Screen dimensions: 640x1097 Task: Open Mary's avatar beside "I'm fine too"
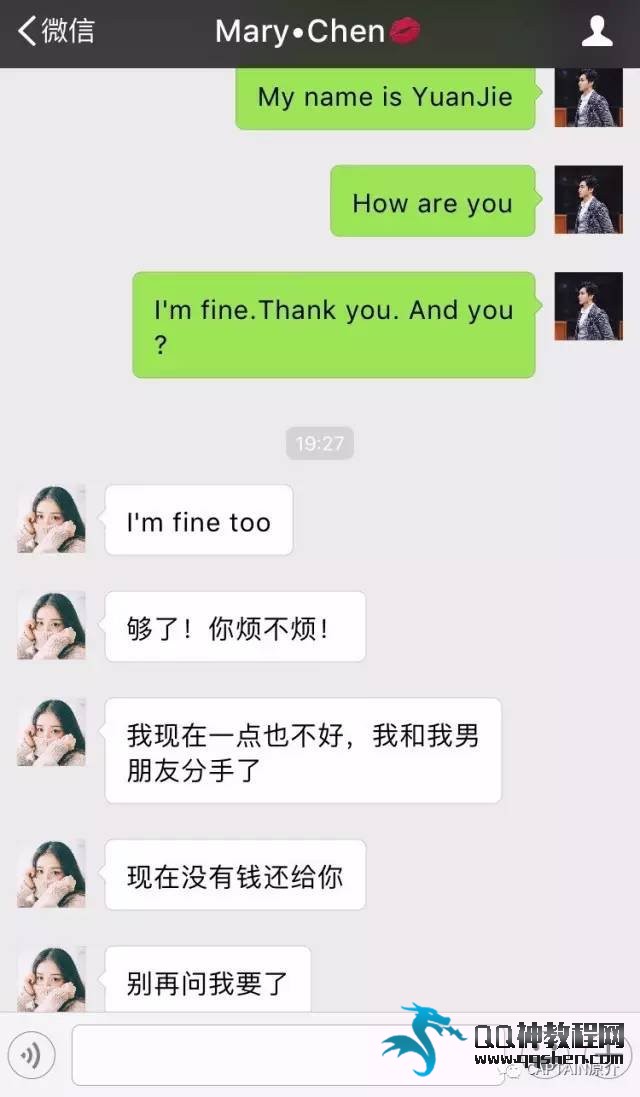point(52,518)
